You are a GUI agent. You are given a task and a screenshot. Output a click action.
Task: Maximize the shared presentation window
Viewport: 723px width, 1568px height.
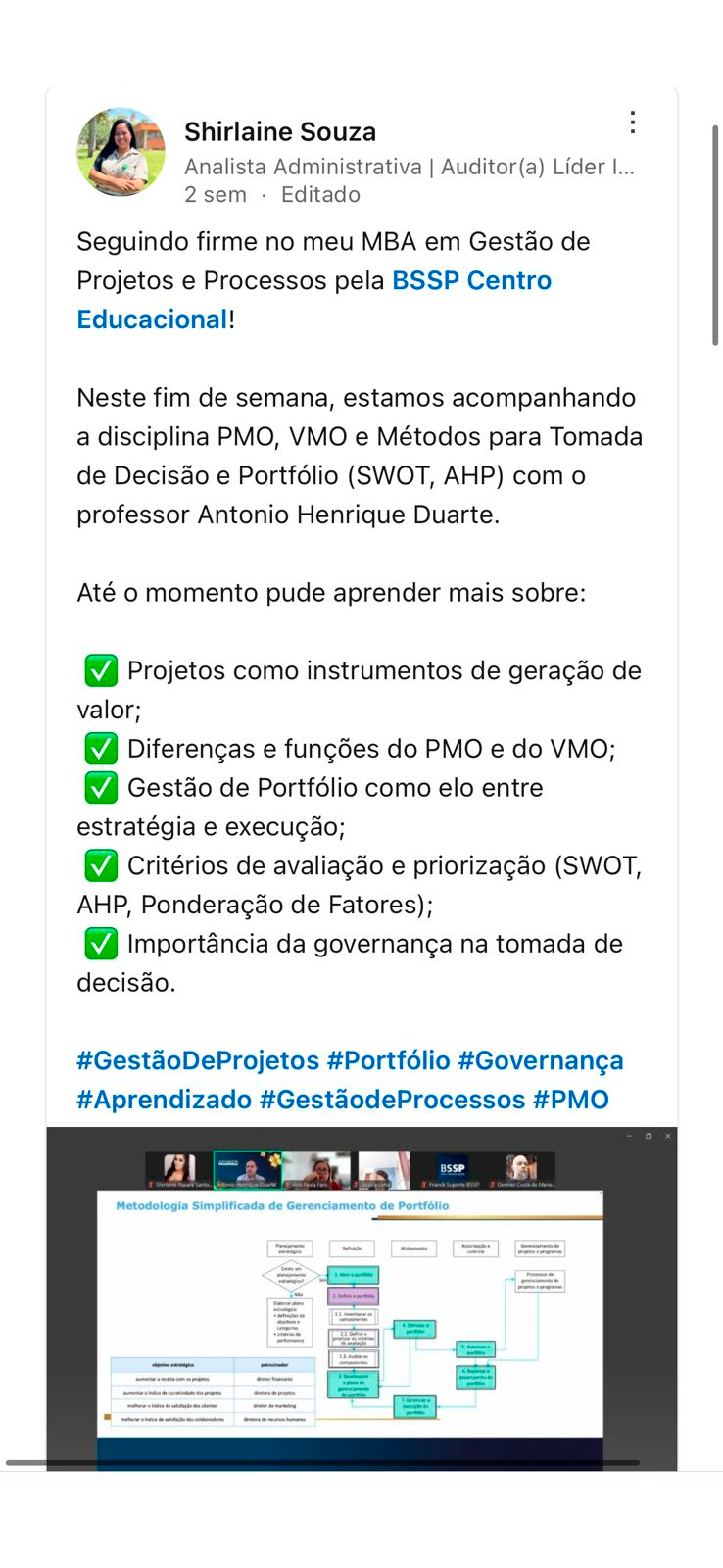649,1136
